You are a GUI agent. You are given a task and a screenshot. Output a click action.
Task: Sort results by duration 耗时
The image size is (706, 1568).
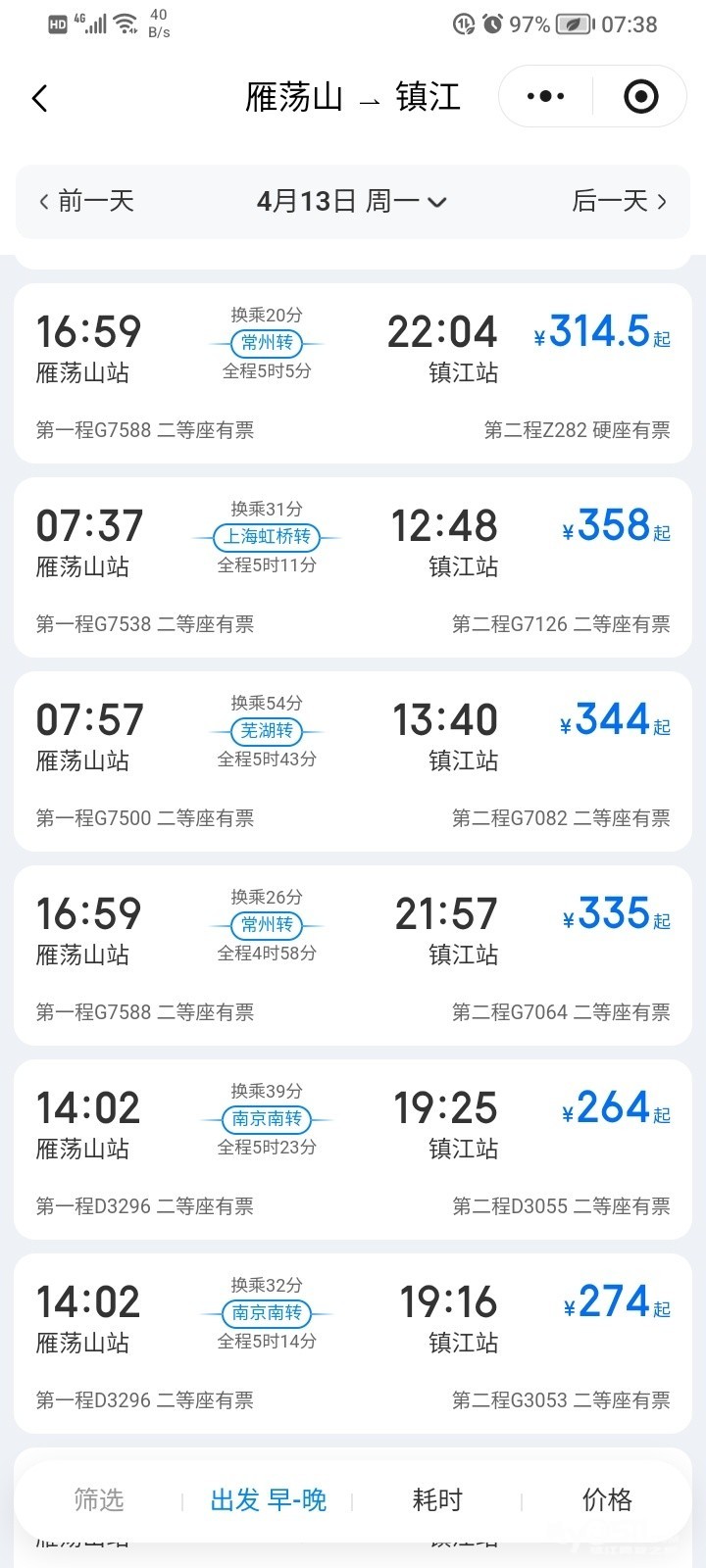pyautogui.click(x=436, y=1499)
